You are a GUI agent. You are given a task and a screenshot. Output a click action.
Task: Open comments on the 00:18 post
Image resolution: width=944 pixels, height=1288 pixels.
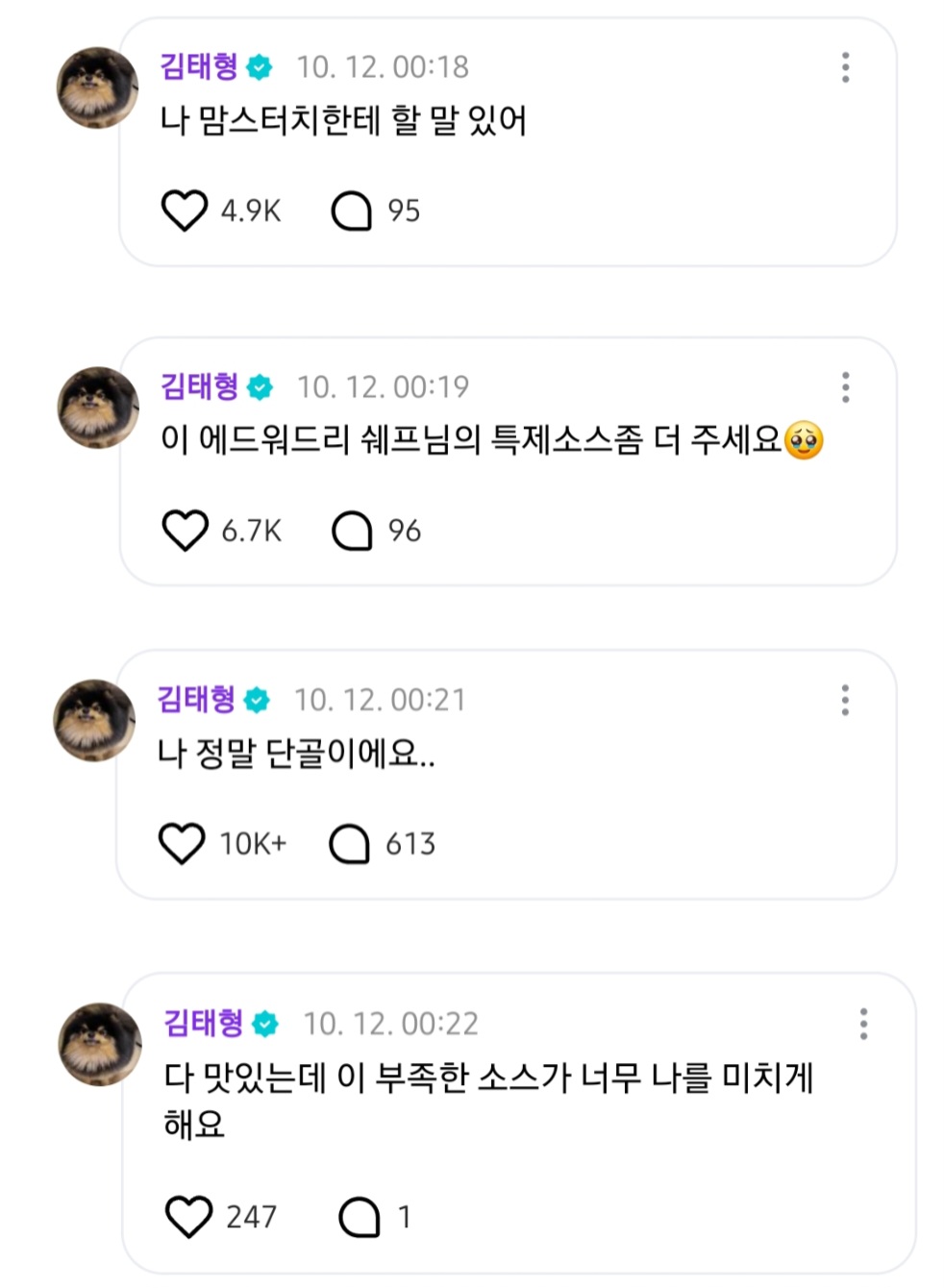pos(351,211)
